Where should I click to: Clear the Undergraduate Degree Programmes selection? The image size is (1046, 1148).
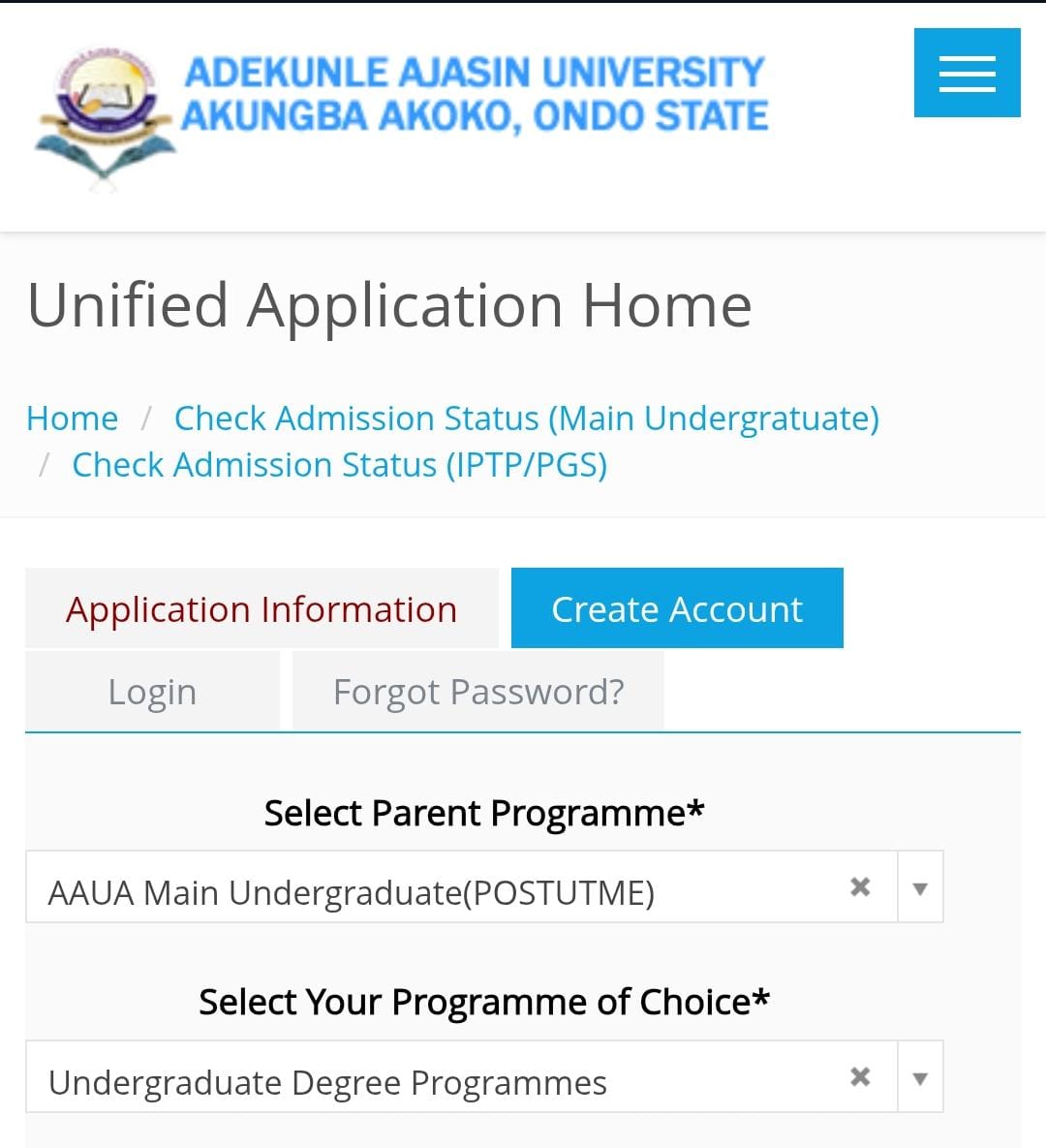859,1077
